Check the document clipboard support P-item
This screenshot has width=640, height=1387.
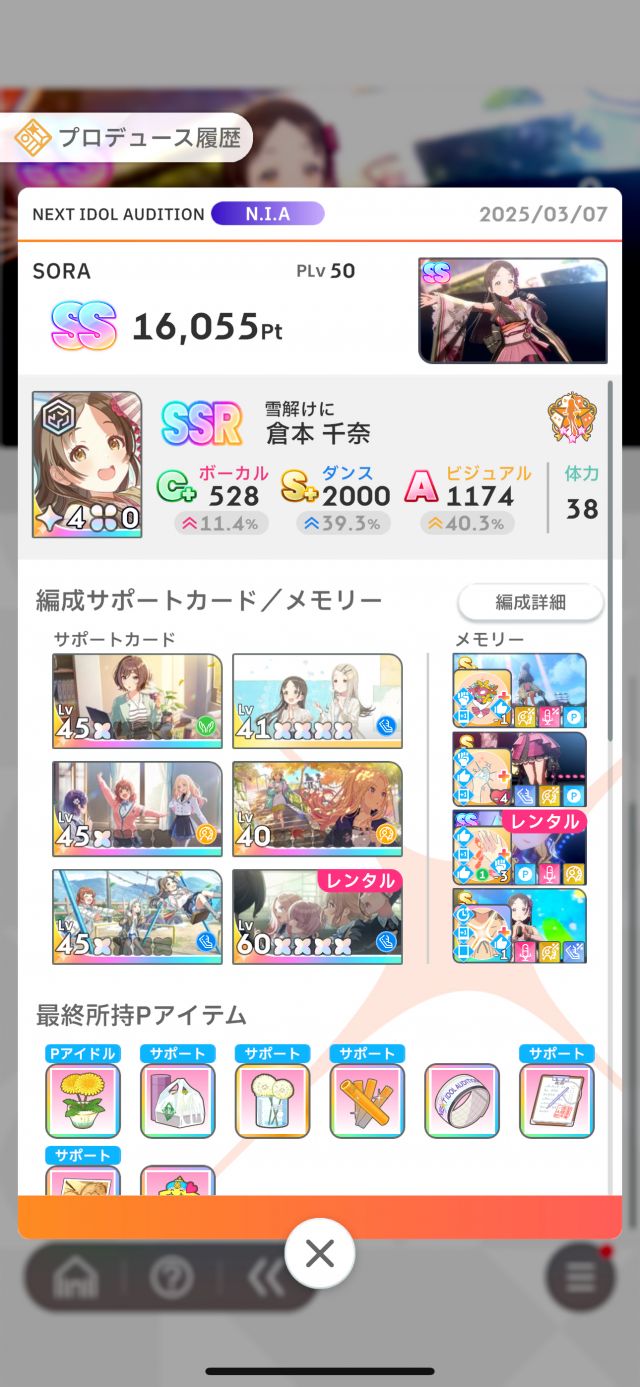[556, 1101]
